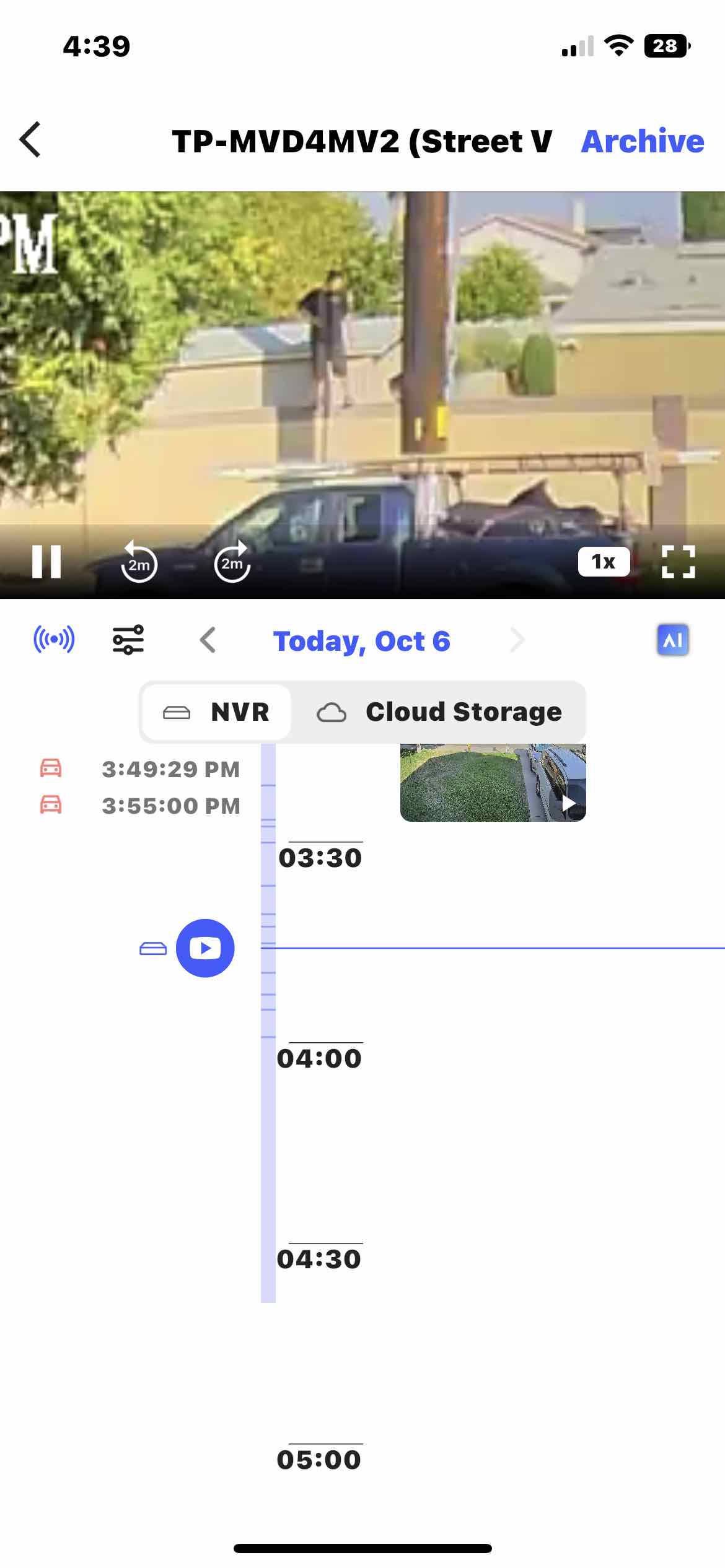Tap the blue play marker on timeline
The height and width of the screenshot is (1568, 725).
(205, 948)
